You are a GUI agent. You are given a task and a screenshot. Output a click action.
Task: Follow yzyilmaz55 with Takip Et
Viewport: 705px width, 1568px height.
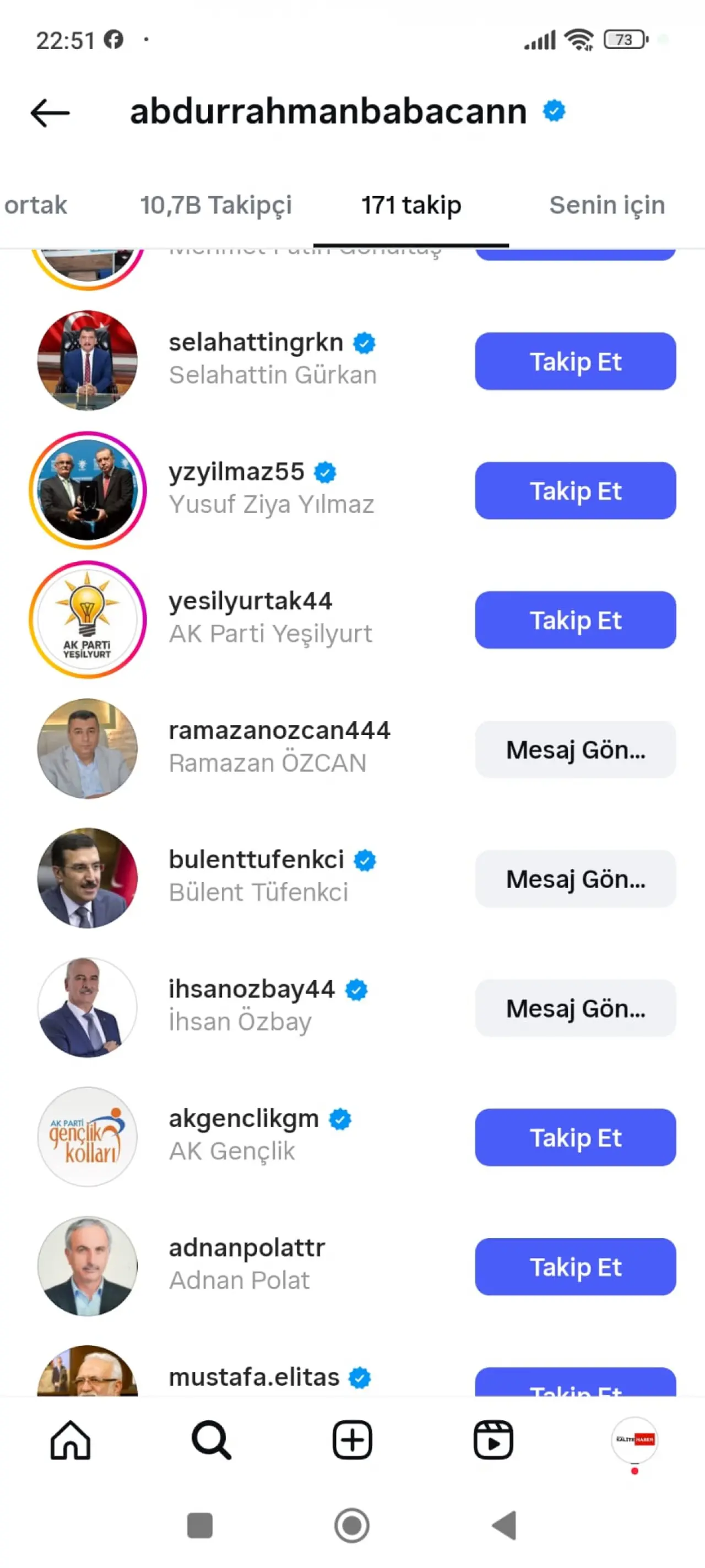(x=575, y=490)
